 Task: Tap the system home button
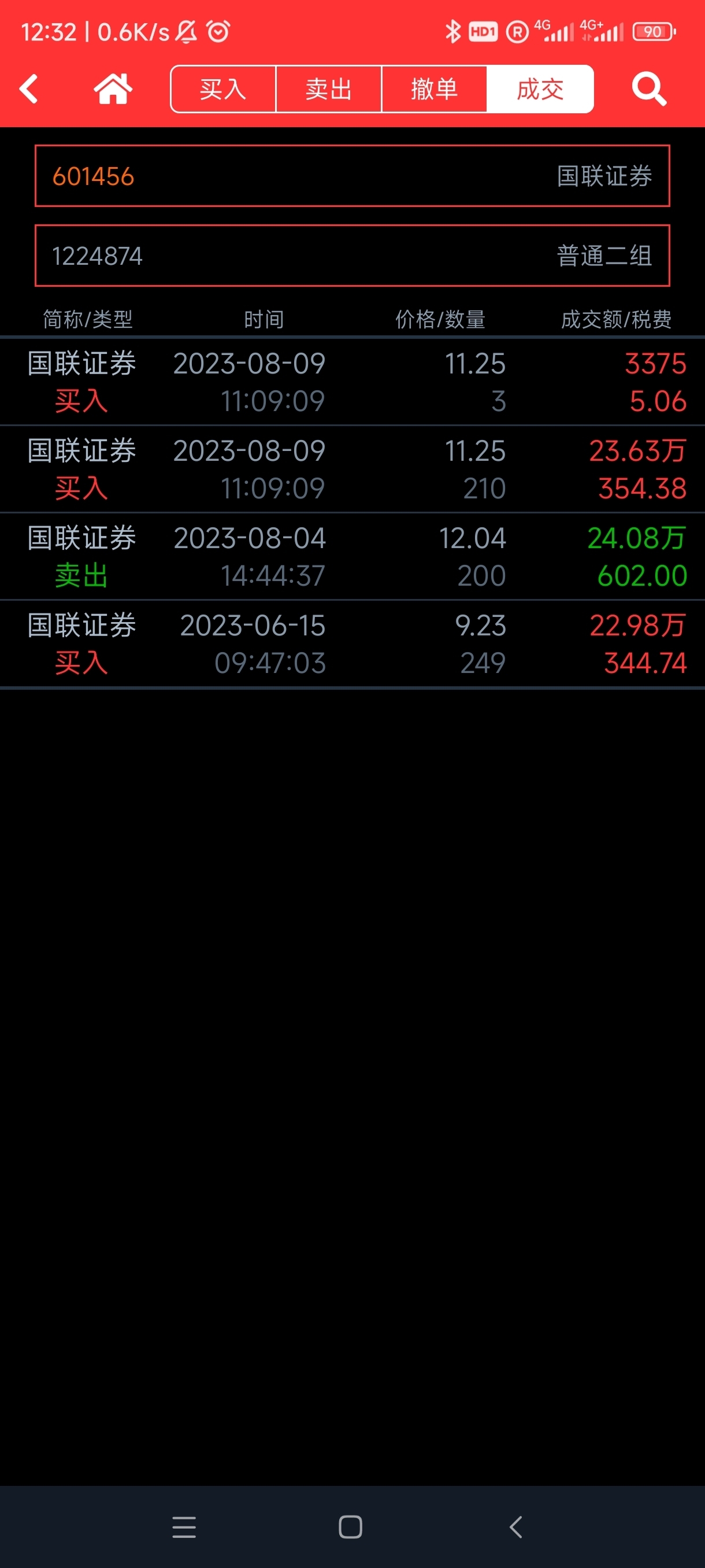point(350,1527)
